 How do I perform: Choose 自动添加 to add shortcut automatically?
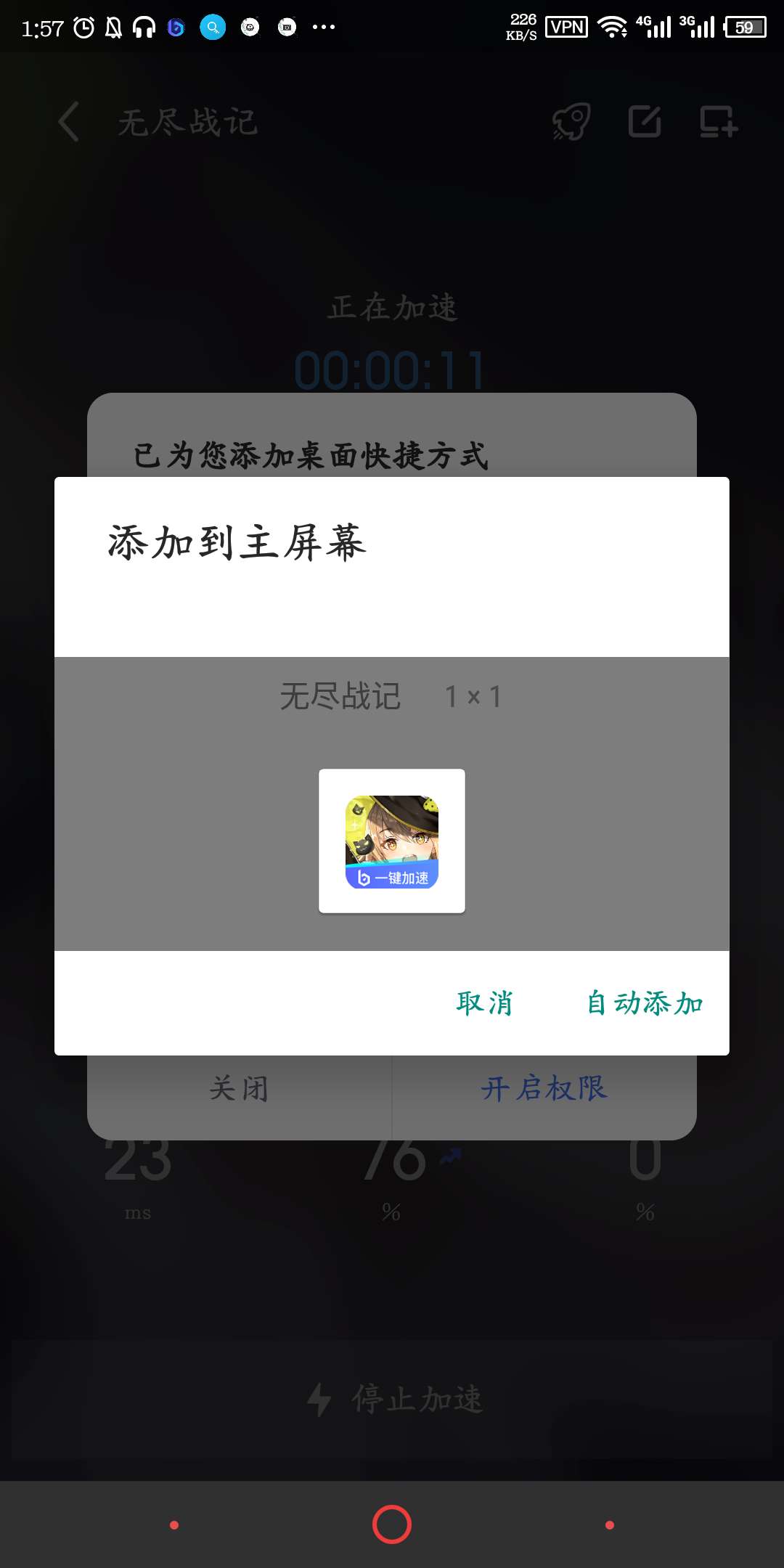coord(645,1003)
